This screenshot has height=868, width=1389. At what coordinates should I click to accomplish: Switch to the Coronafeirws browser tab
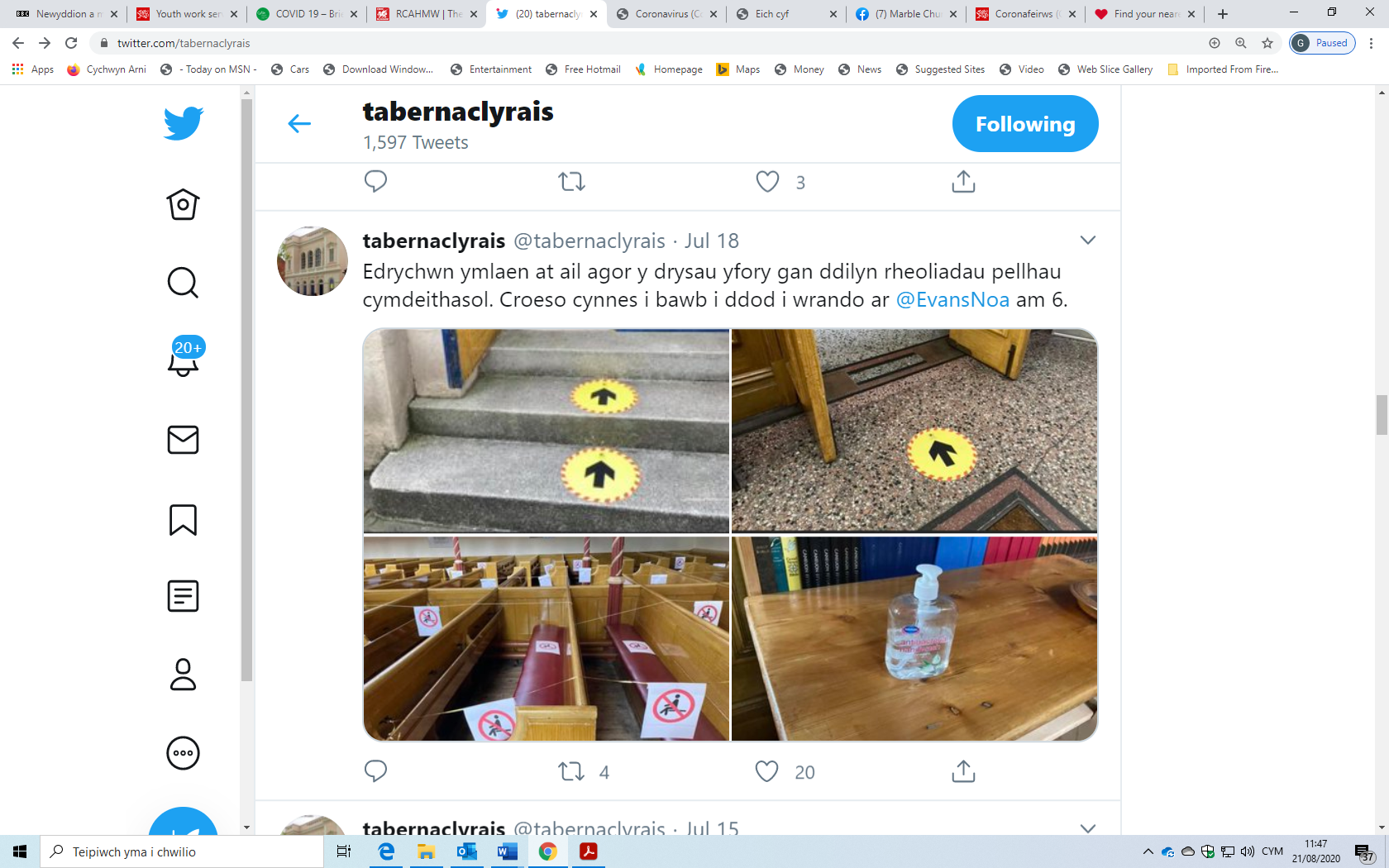[1023, 14]
